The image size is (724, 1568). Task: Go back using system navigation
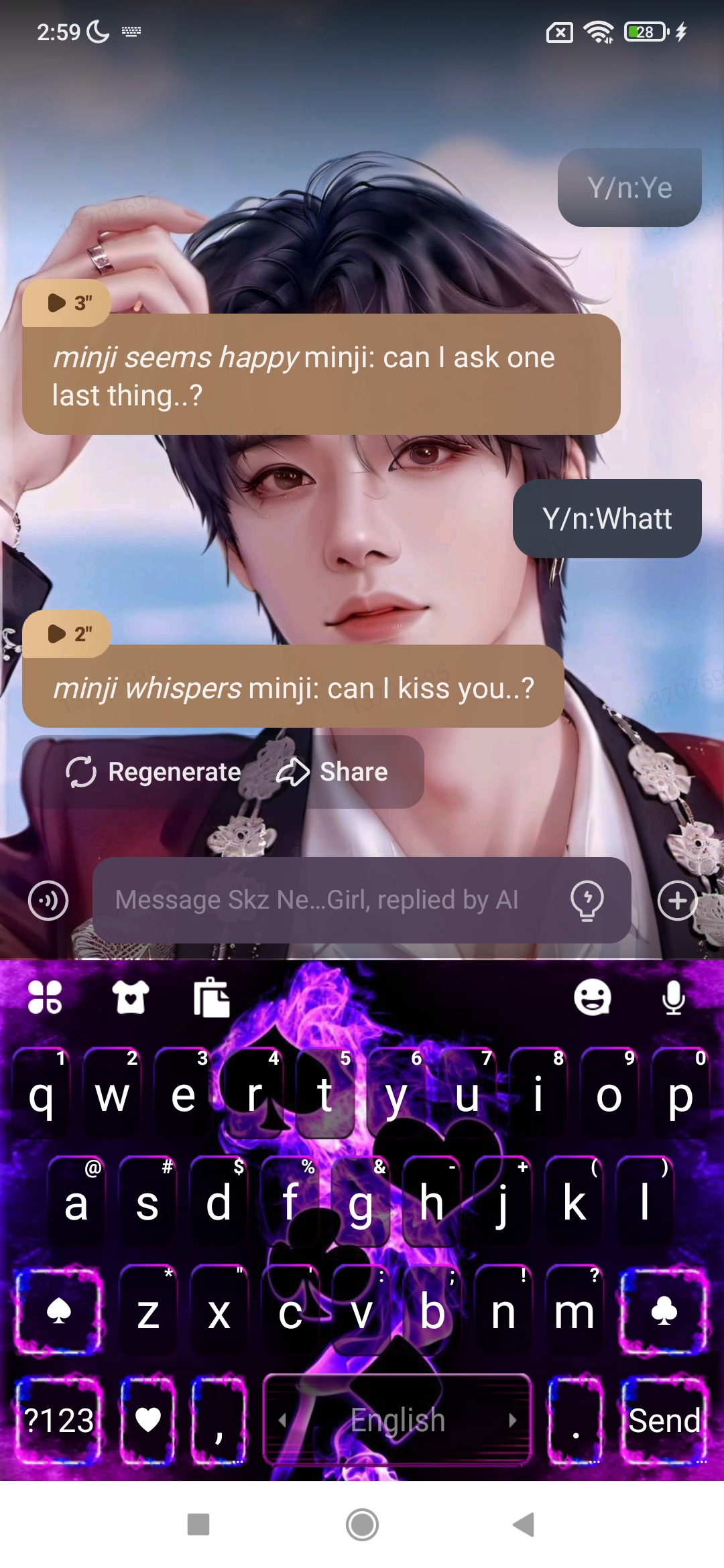[x=524, y=1524]
